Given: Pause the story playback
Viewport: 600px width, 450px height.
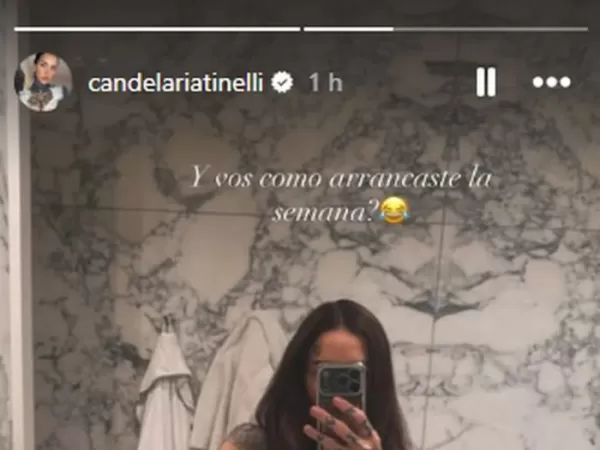Looking at the screenshot, I should (x=486, y=82).
